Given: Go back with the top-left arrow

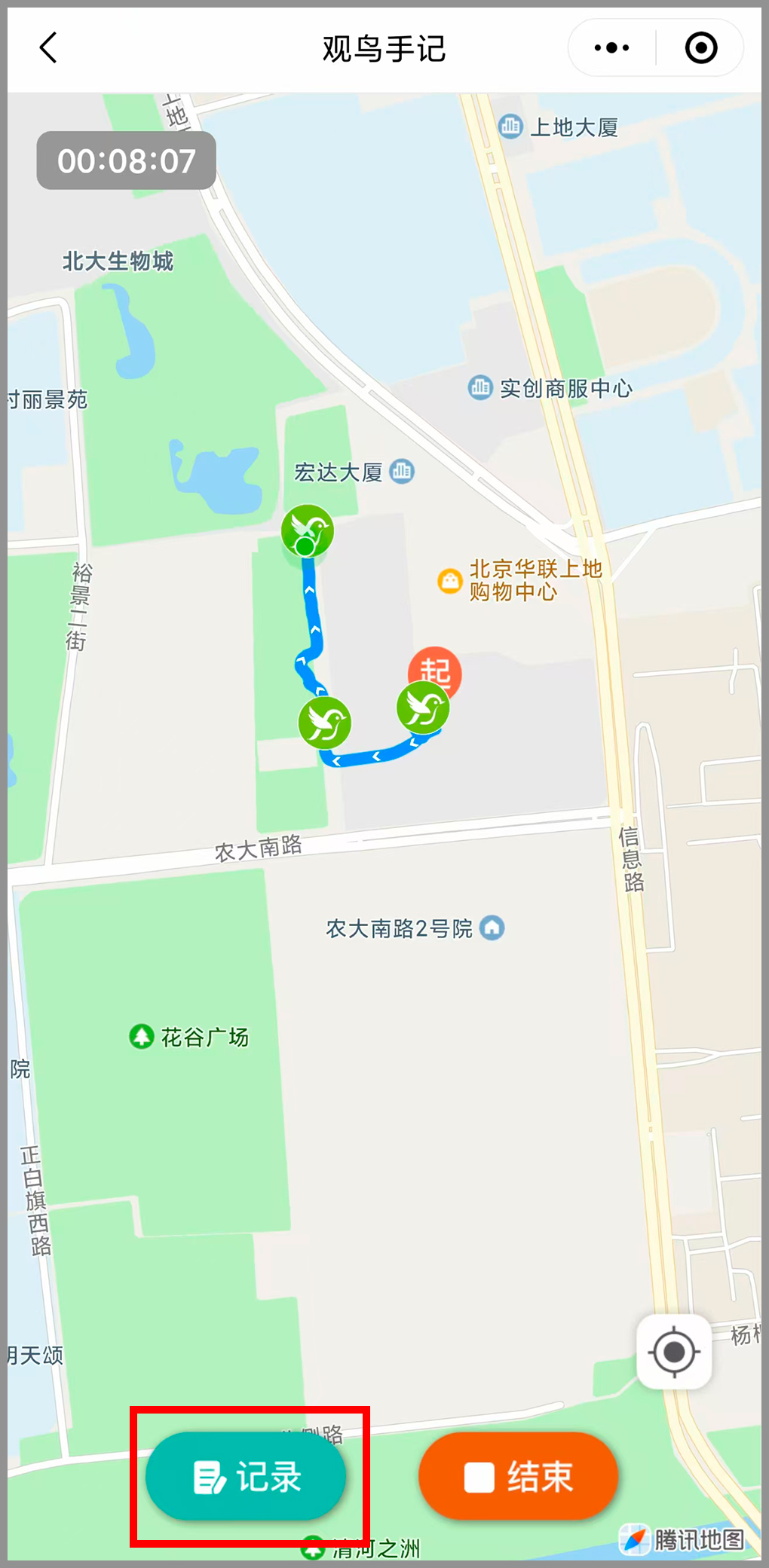Looking at the screenshot, I should (48, 48).
